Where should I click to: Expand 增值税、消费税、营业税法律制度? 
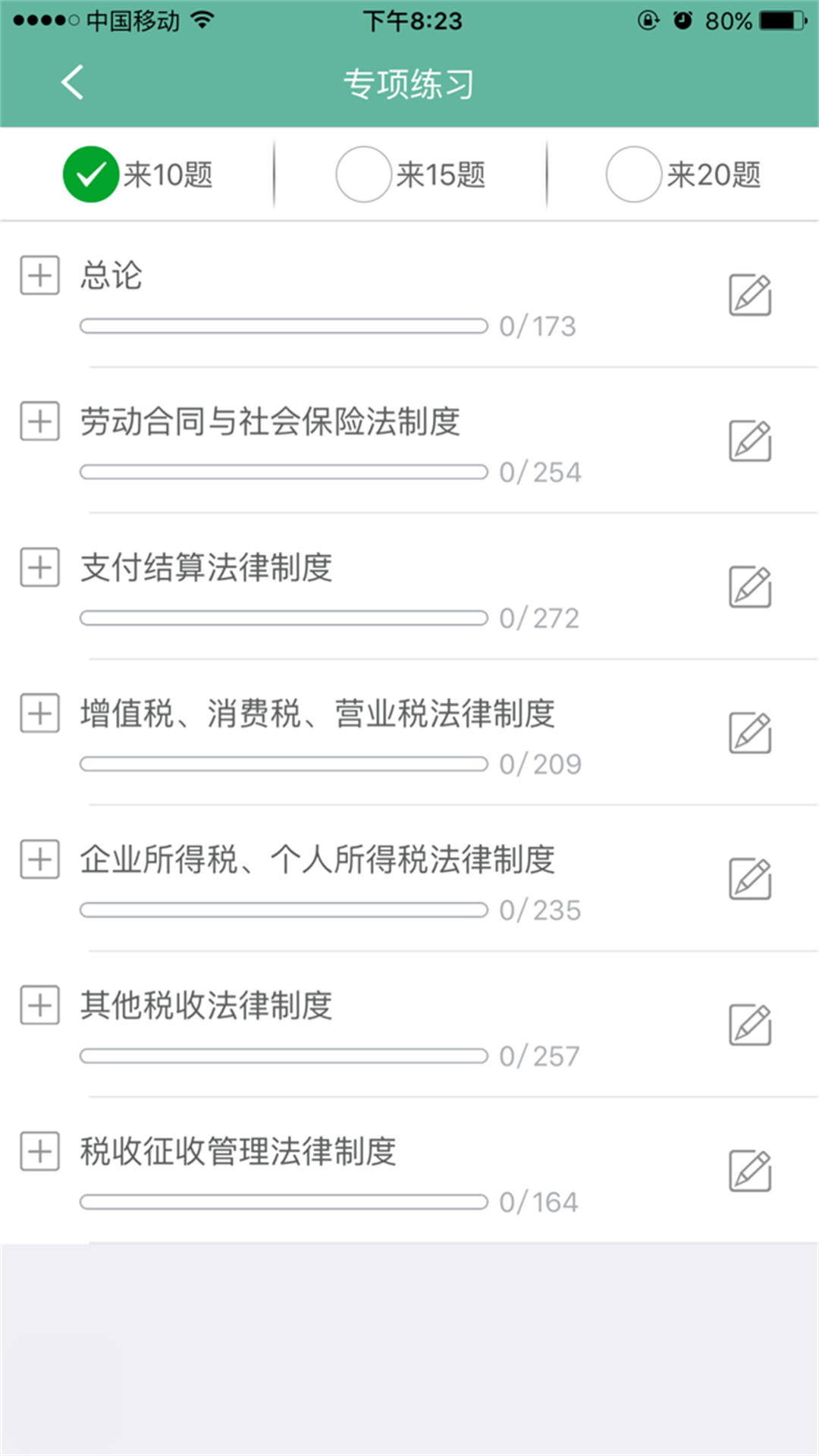(x=39, y=714)
